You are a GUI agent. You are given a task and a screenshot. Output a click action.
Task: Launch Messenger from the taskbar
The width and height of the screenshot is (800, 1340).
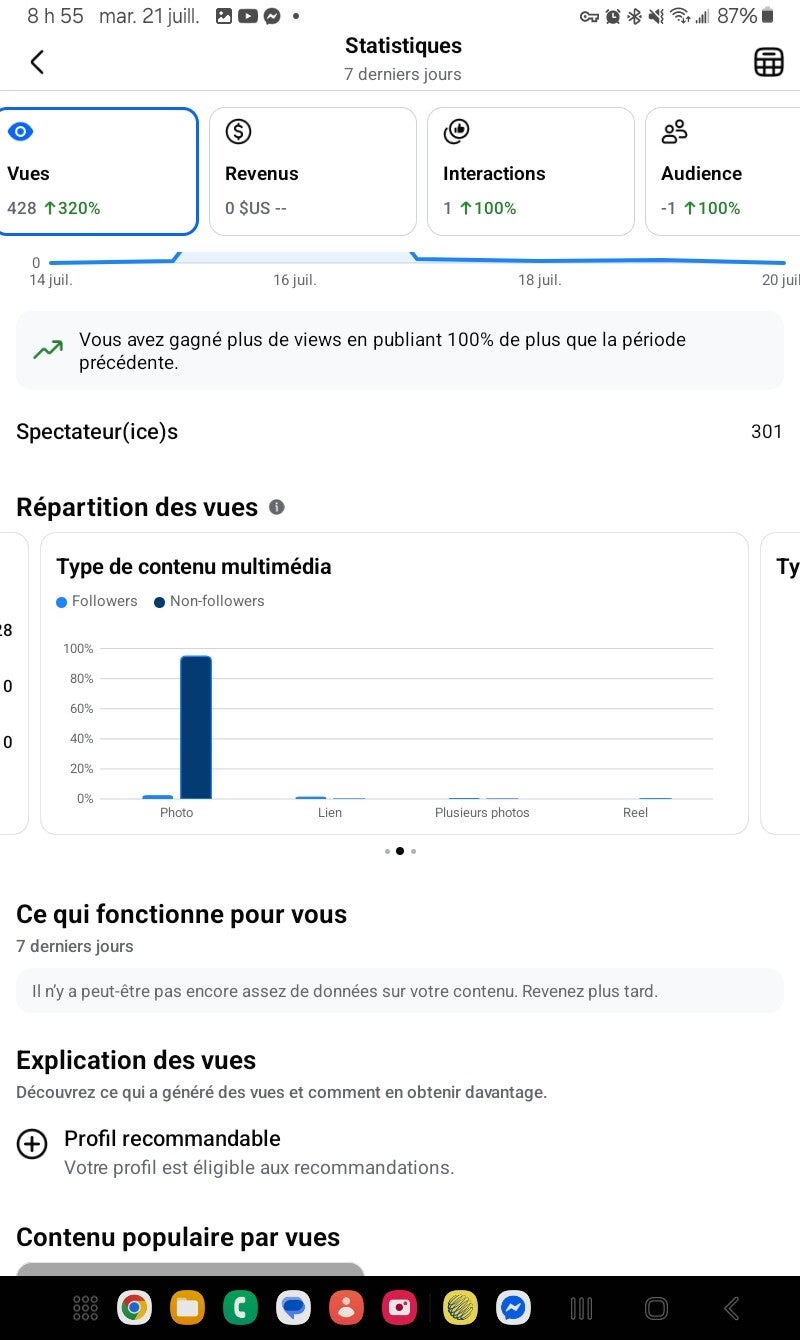click(514, 1307)
